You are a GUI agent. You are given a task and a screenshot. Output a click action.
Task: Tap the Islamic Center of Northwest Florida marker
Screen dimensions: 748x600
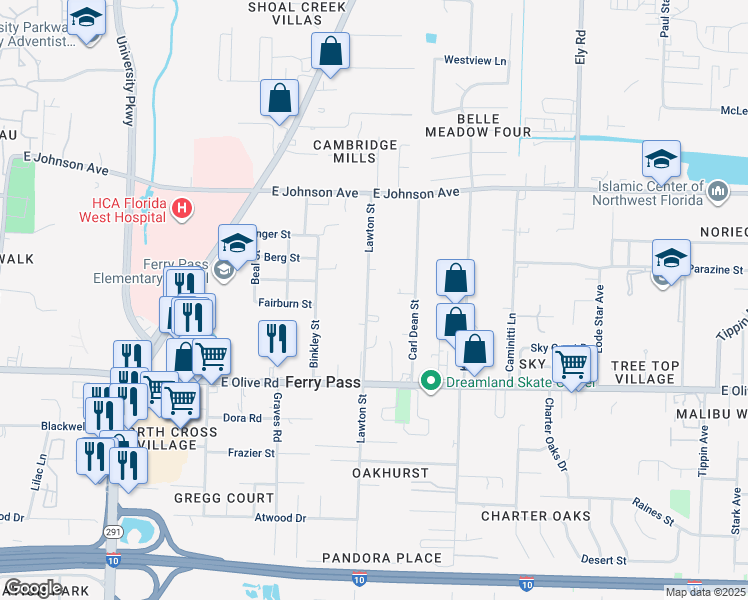point(718,192)
